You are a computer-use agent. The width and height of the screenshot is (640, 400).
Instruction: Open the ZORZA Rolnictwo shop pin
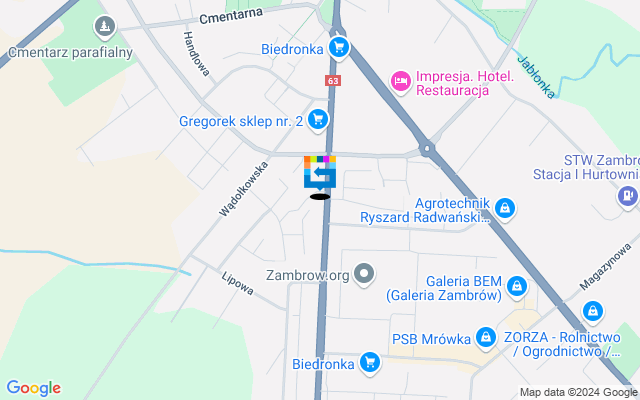594,312
